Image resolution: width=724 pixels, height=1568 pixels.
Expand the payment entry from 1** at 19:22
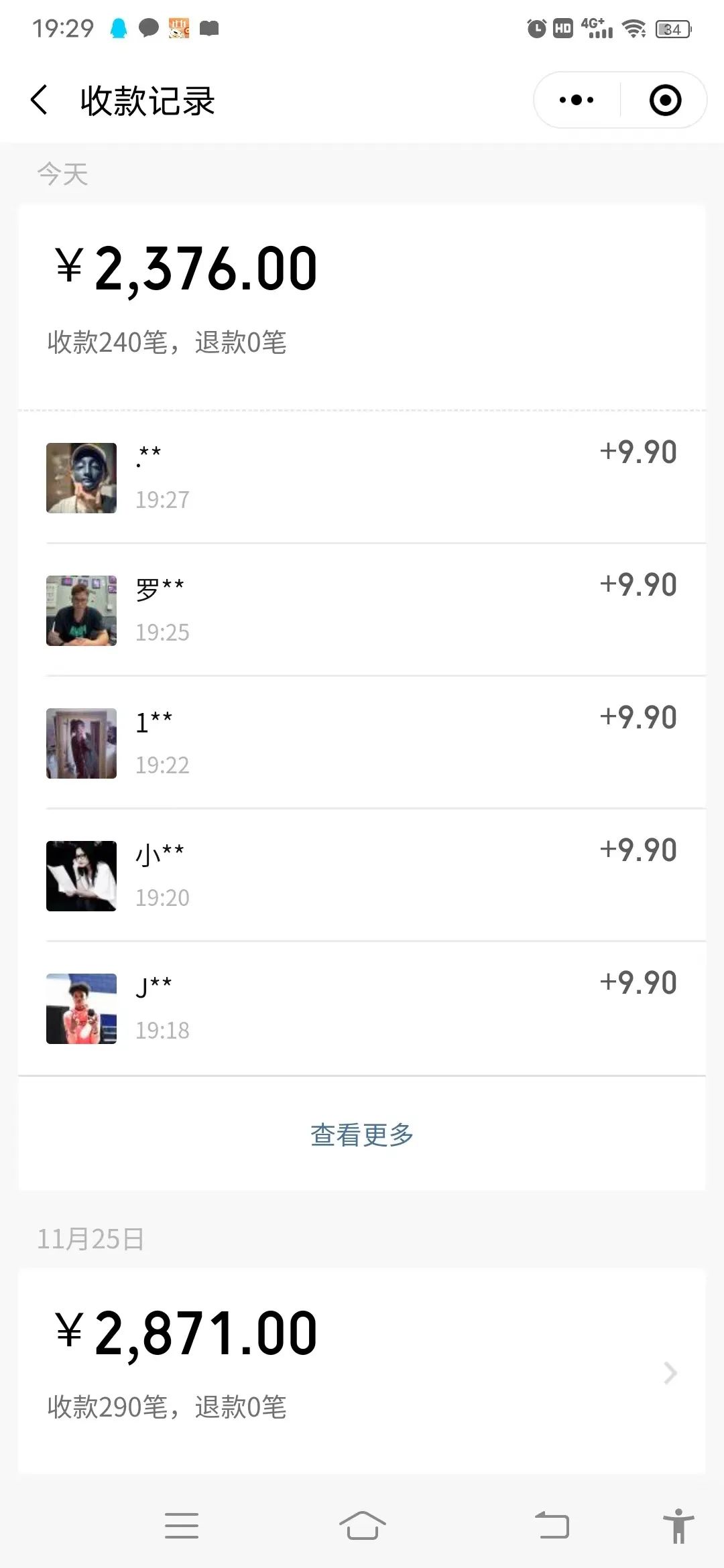(362, 742)
